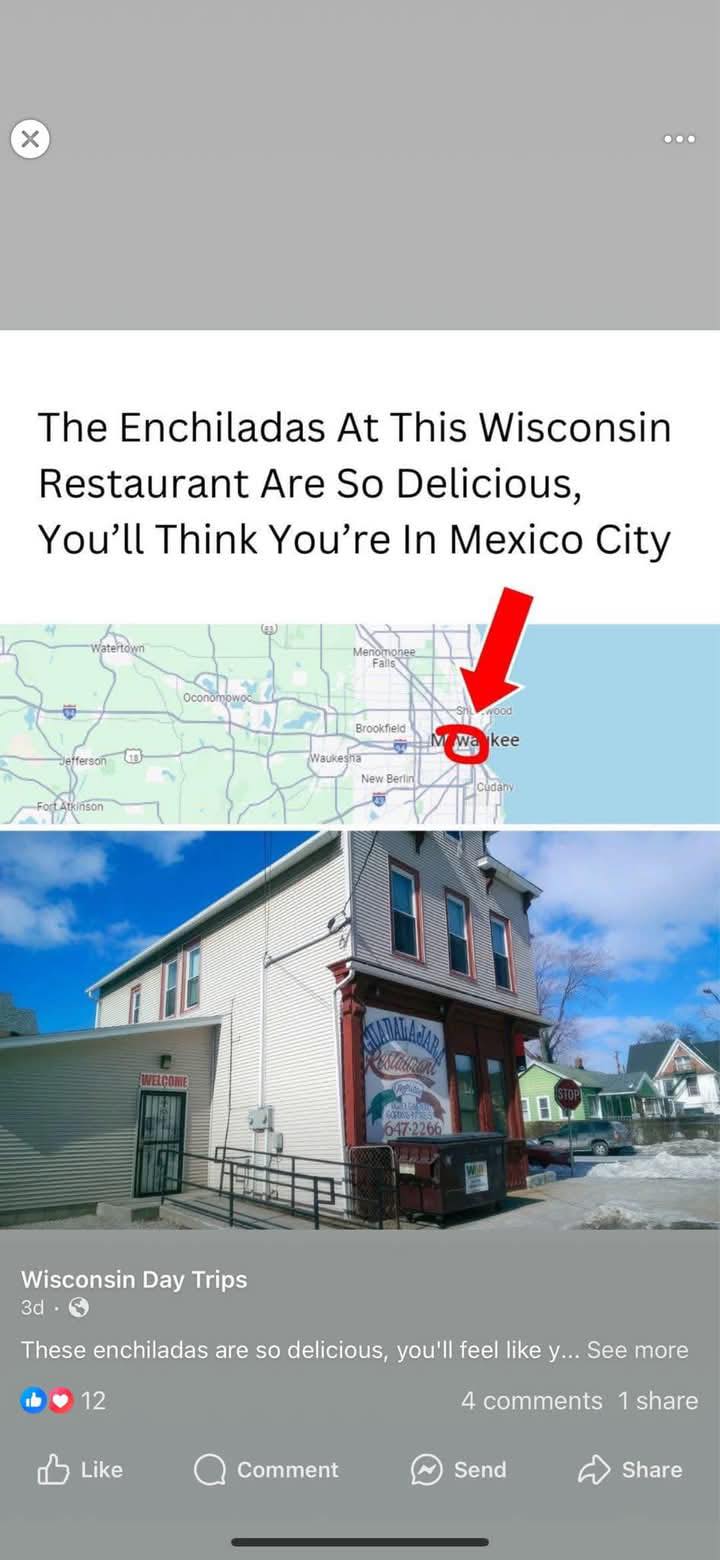Open the Wisconsin Day Trips page

[134, 1279]
